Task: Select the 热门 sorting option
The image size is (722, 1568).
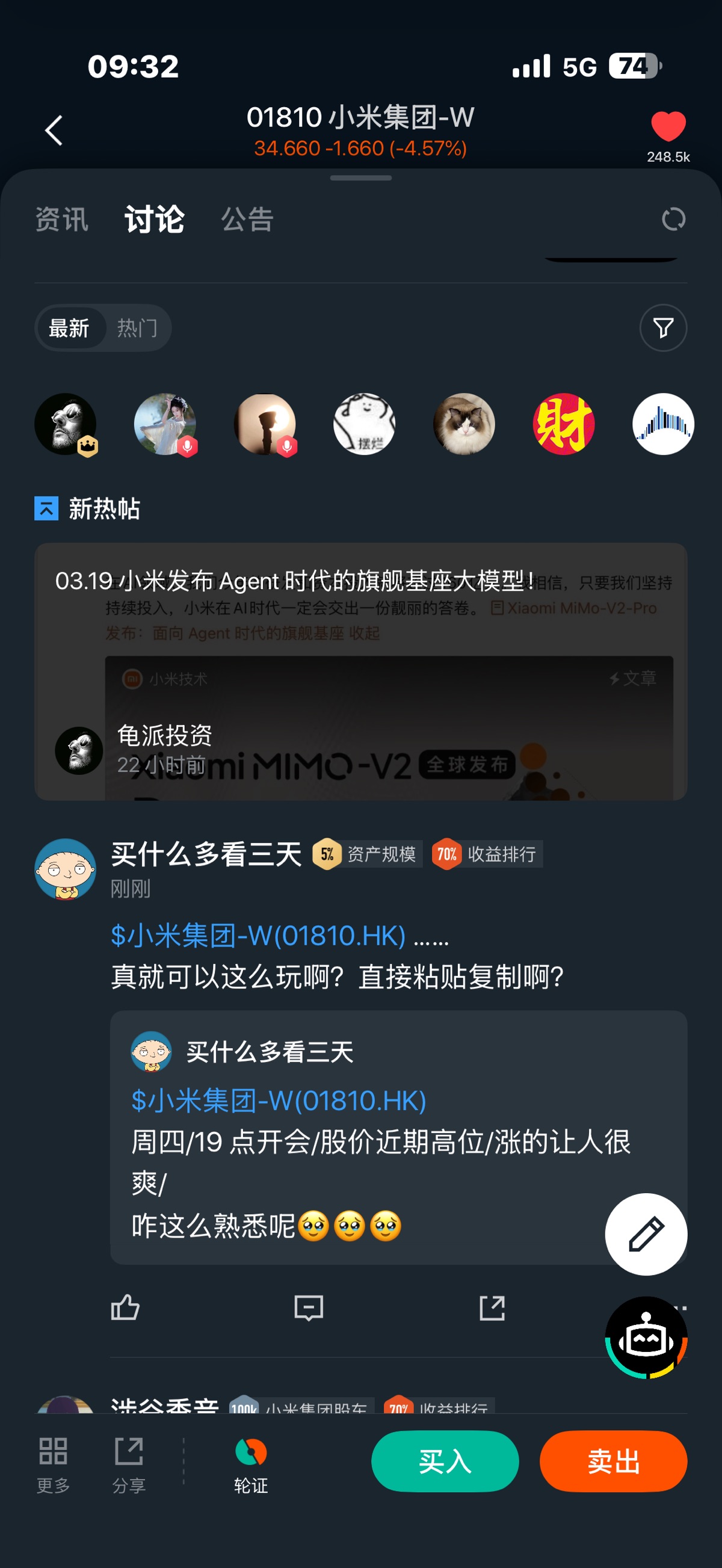Action: (x=137, y=328)
